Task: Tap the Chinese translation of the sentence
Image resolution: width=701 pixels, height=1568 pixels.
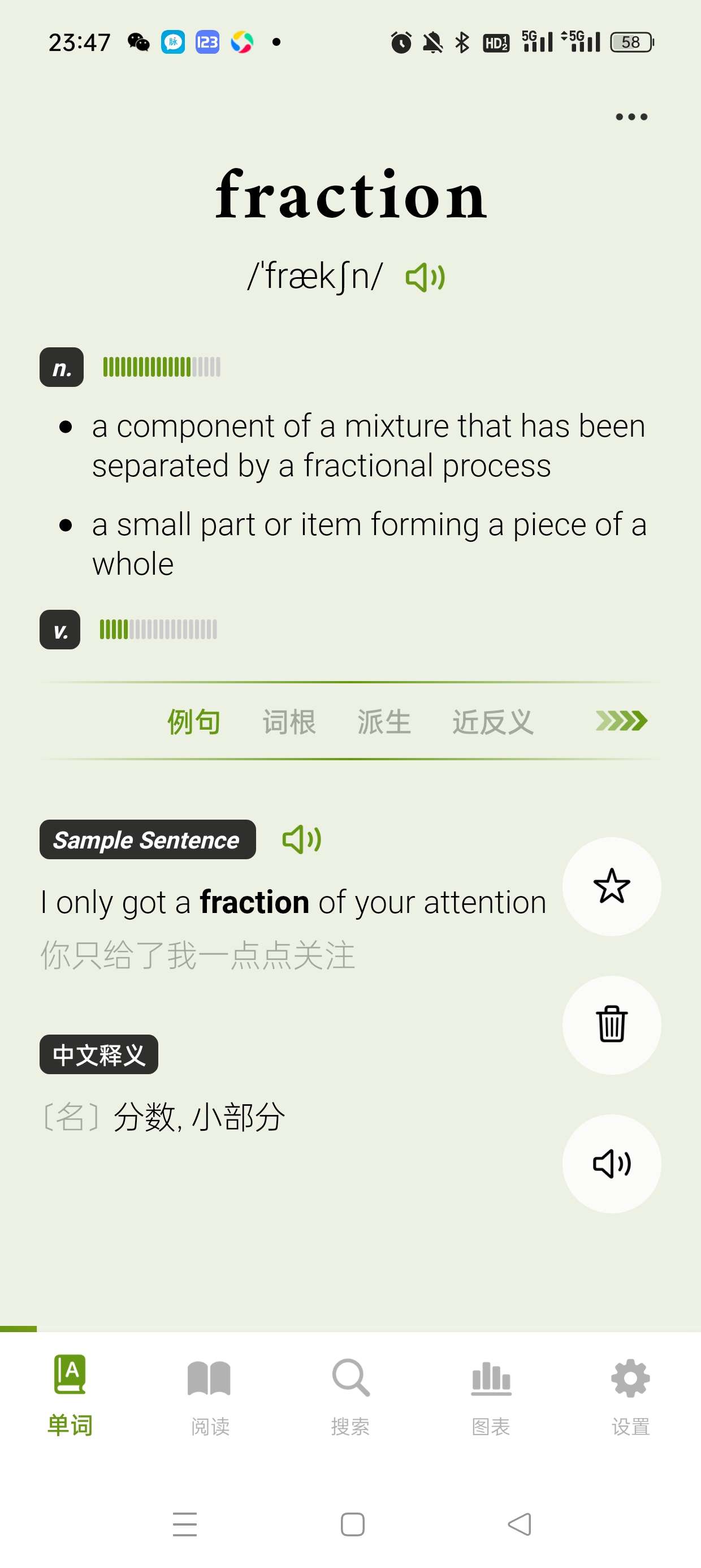Action: coord(197,954)
